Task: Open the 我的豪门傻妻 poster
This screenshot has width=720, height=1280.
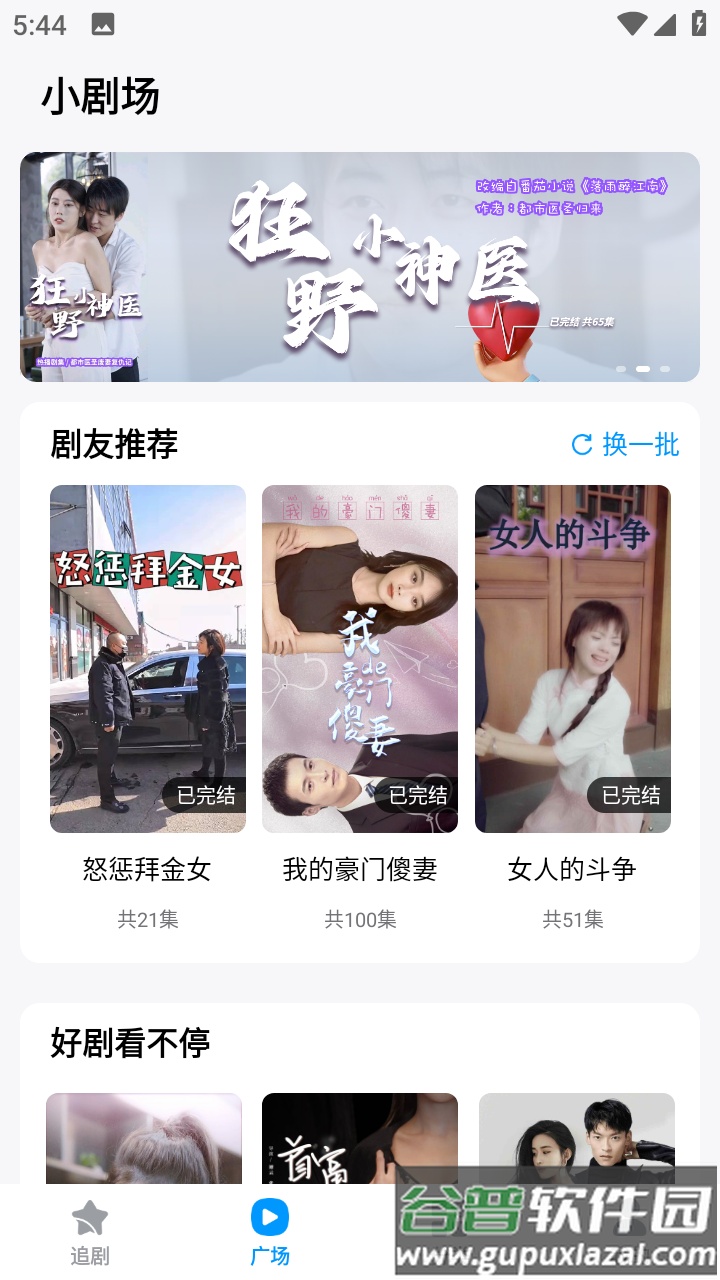Action: coord(359,658)
